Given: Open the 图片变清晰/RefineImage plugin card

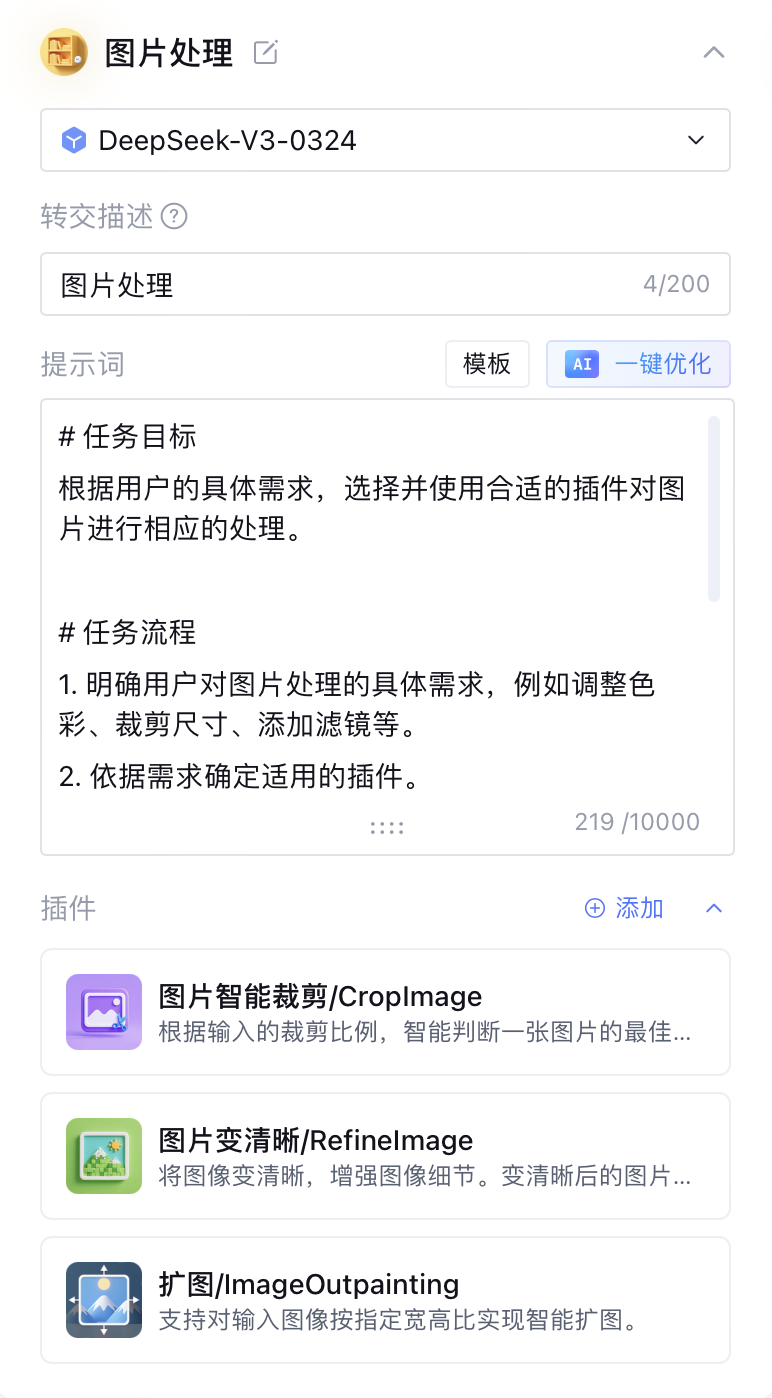Looking at the screenshot, I should pos(386,1156).
